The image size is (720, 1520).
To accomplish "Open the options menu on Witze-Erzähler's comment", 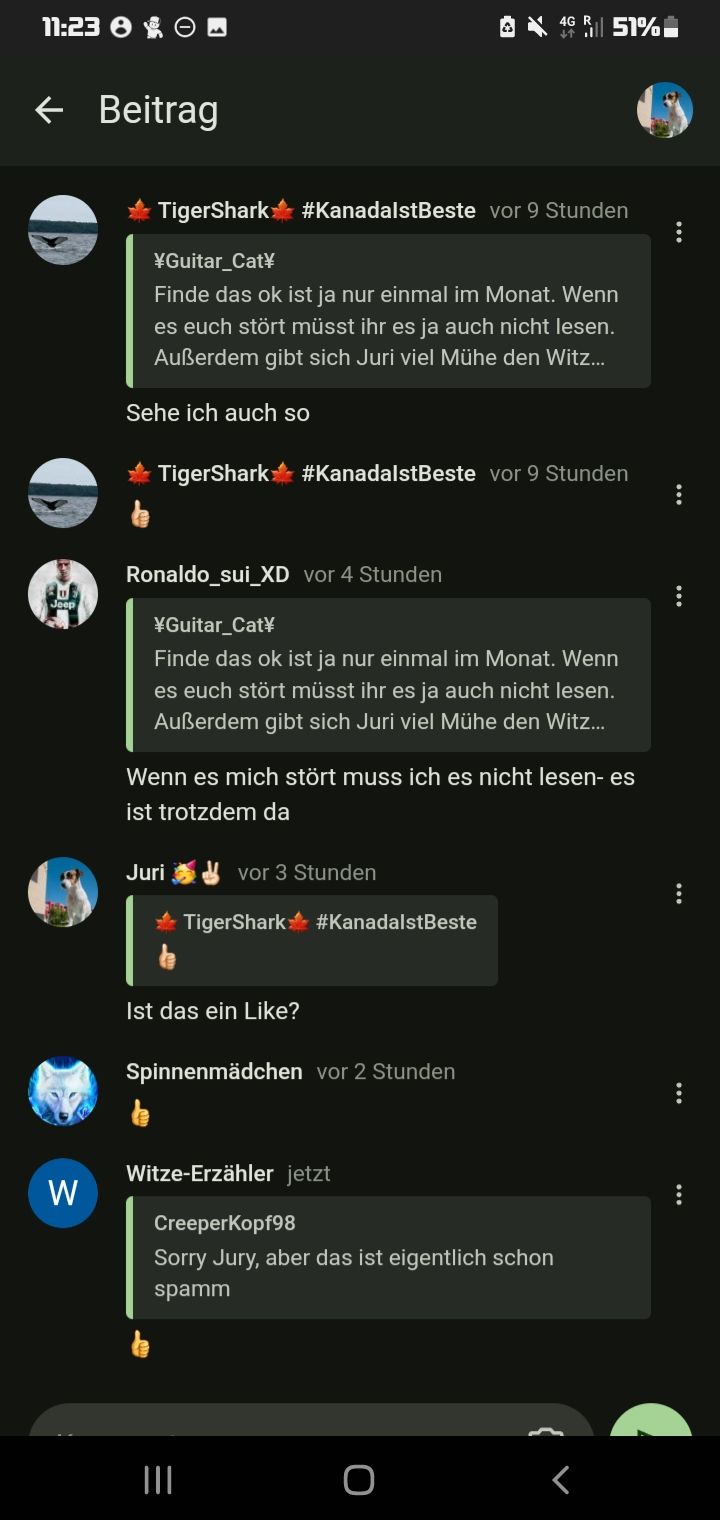I will [679, 1194].
